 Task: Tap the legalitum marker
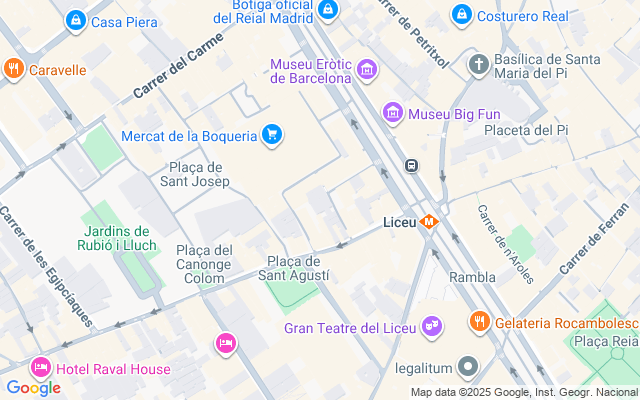(x=467, y=366)
